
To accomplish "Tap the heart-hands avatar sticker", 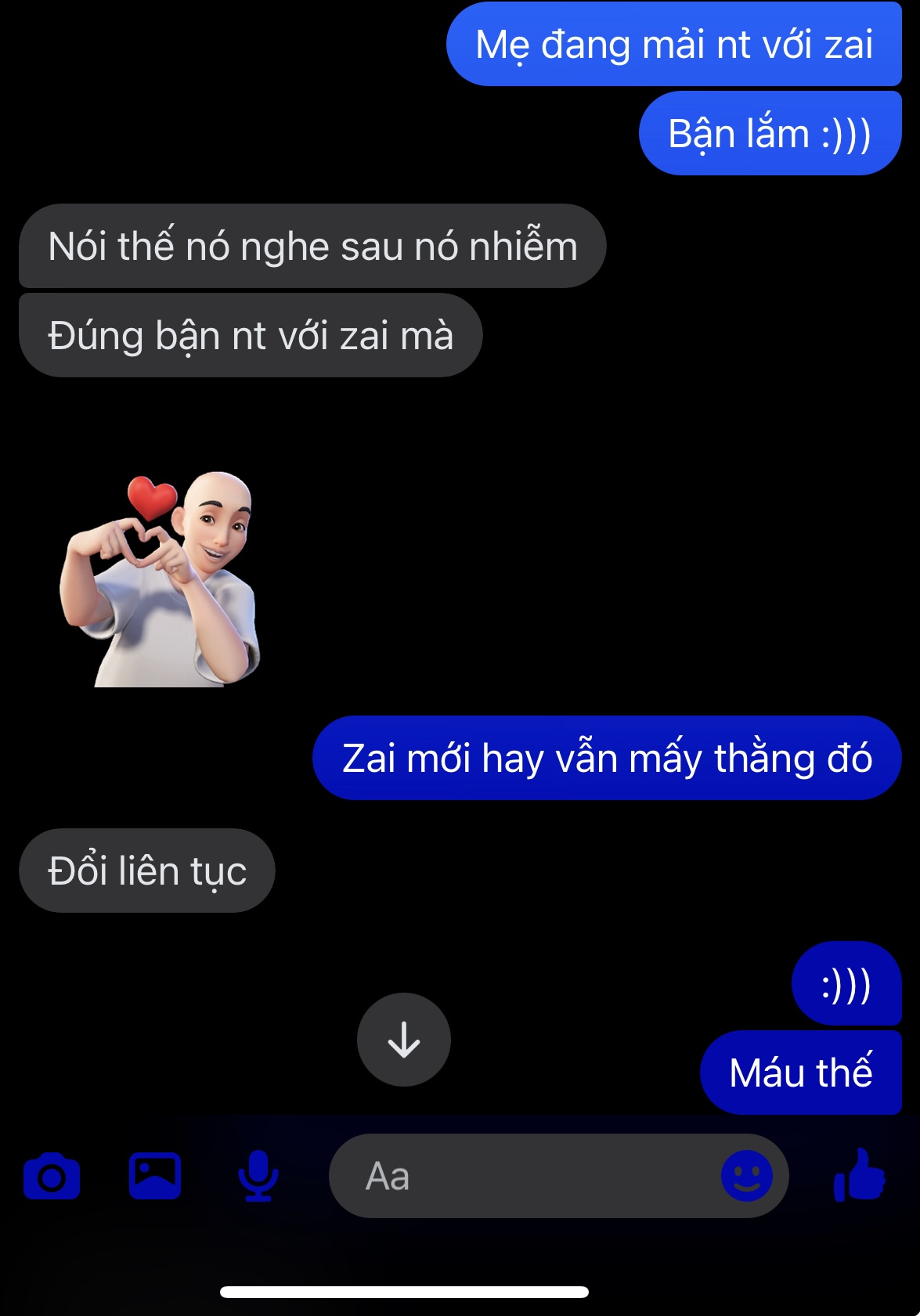I will tap(161, 580).
